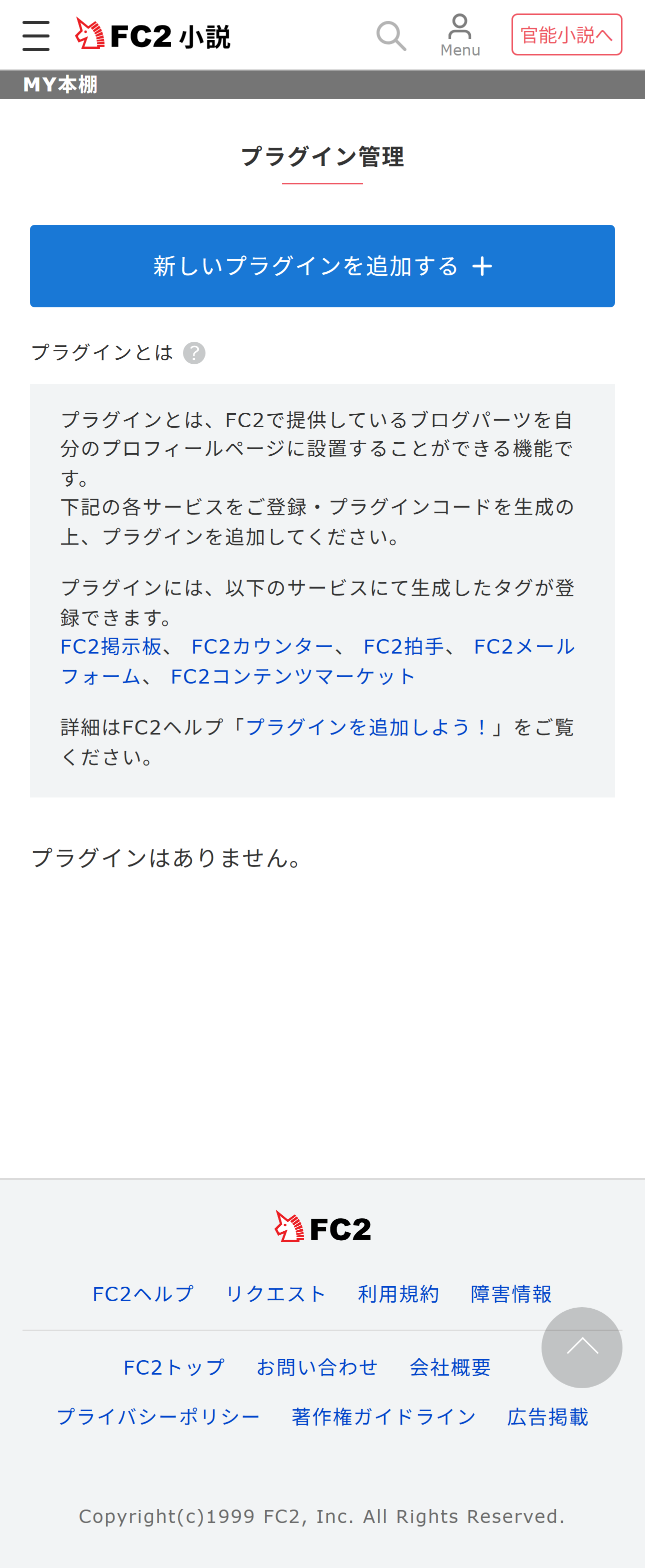Open リクエスト footer link
The width and height of the screenshot is (645, 1568).
(x=276, y=1294)
